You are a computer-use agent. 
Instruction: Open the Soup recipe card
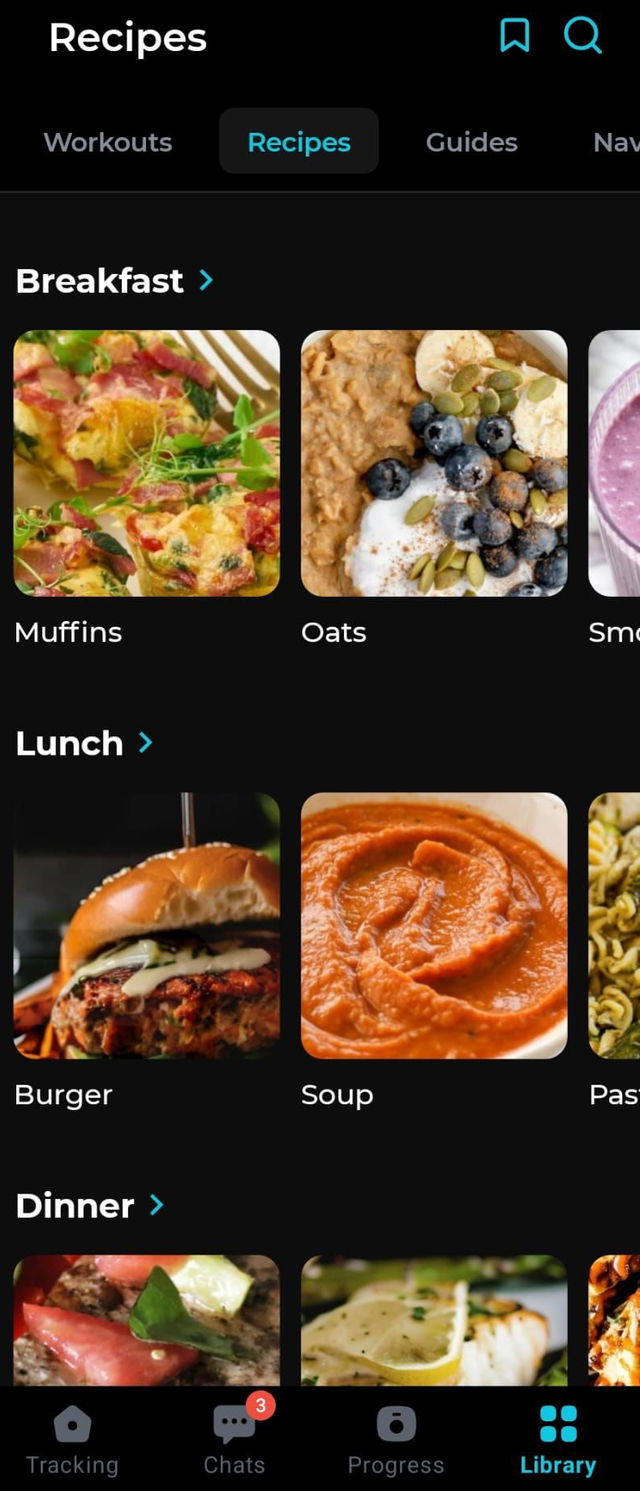click(x=434, y=925)
